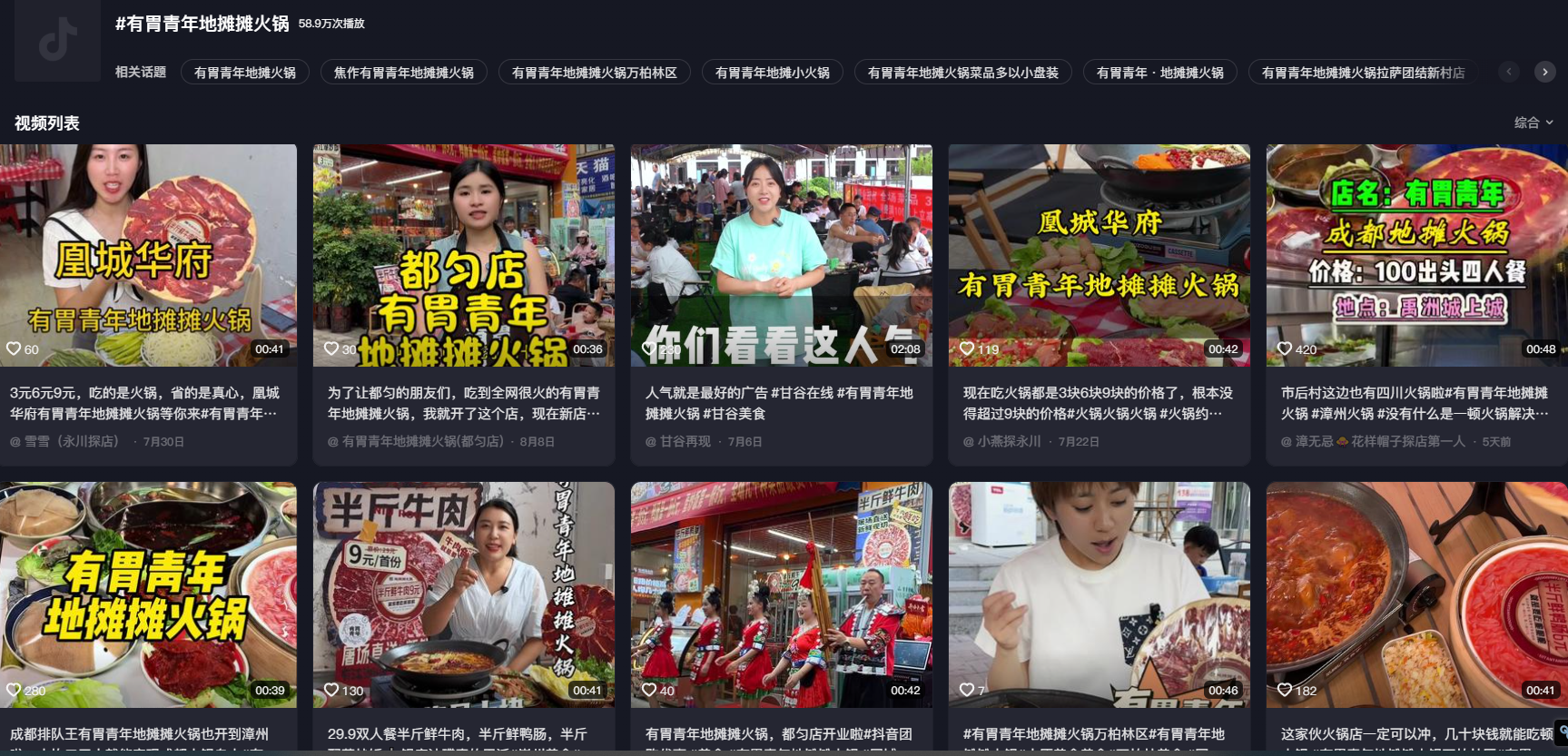Image resolution: width=1568 pixels, height=756 pixels.
Task: Show previous related topics with left arrow
Action: point(1509,72)
